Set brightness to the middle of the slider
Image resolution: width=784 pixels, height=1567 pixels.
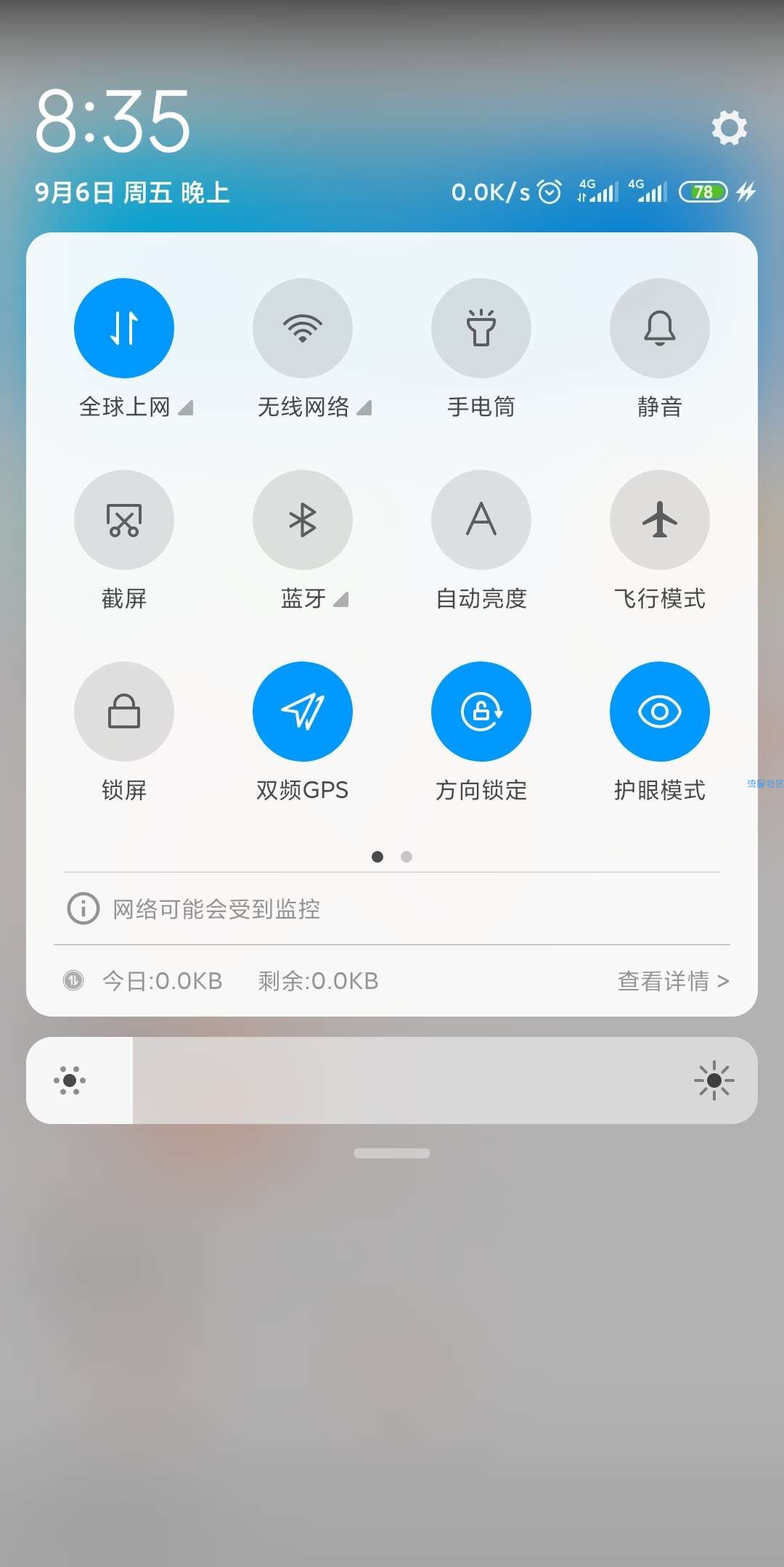pos(392,1080)
